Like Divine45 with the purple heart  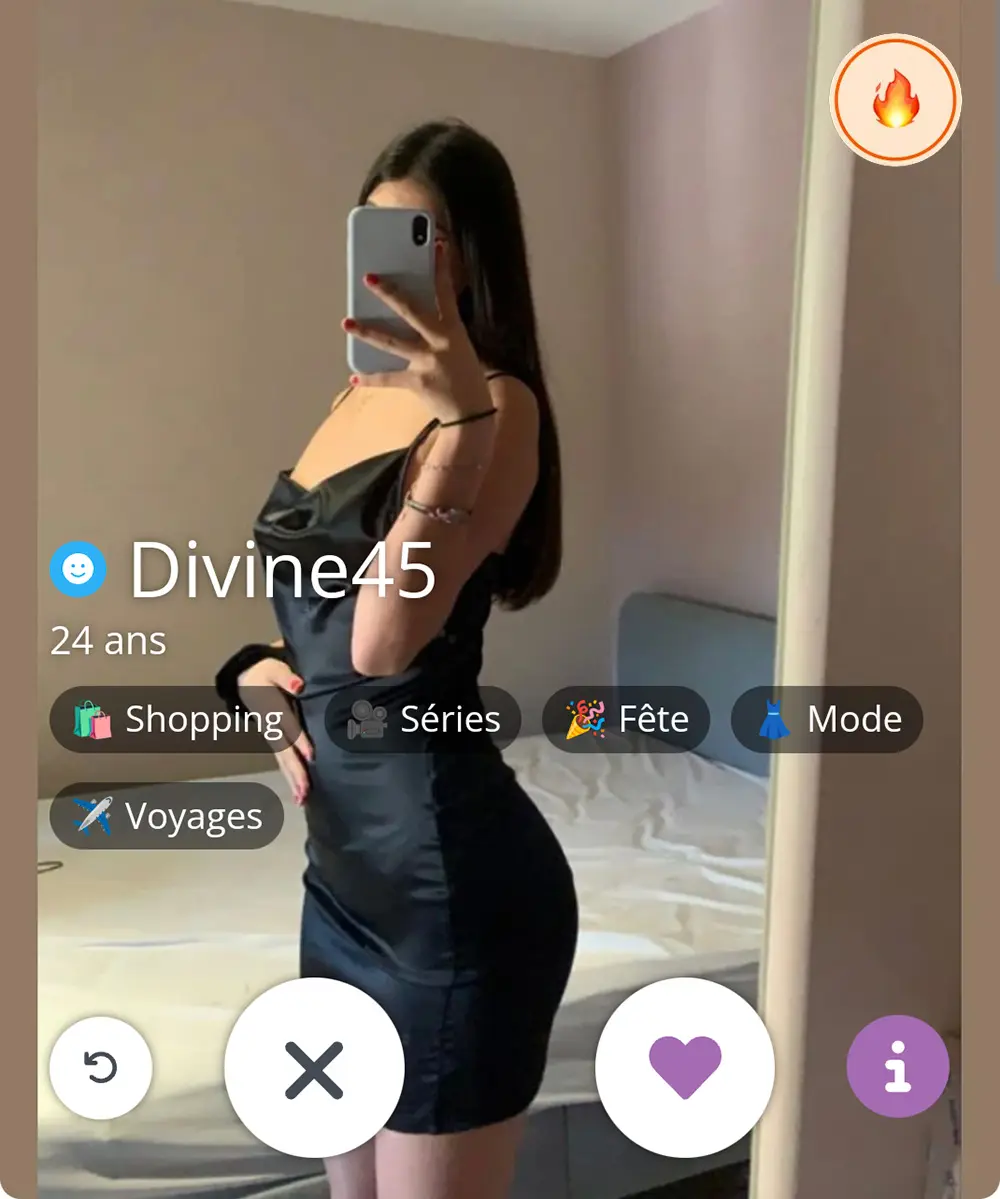coord(685,1068)
